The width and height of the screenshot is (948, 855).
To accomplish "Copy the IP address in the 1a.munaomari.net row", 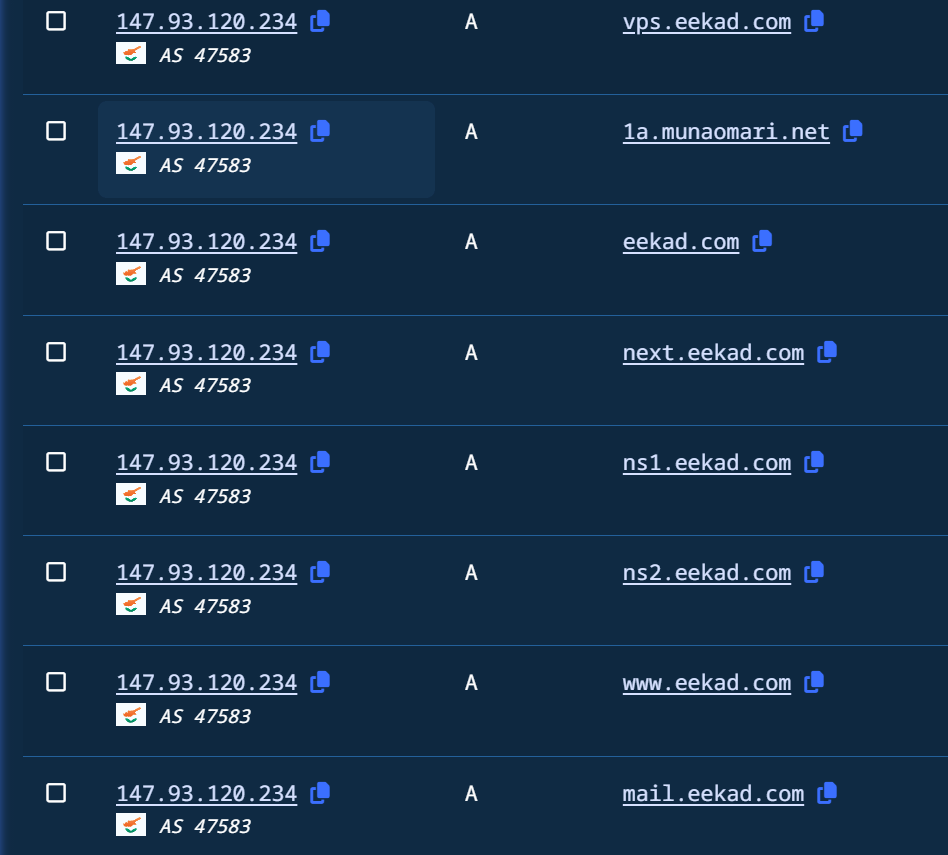I will click(x=320, y=131).
